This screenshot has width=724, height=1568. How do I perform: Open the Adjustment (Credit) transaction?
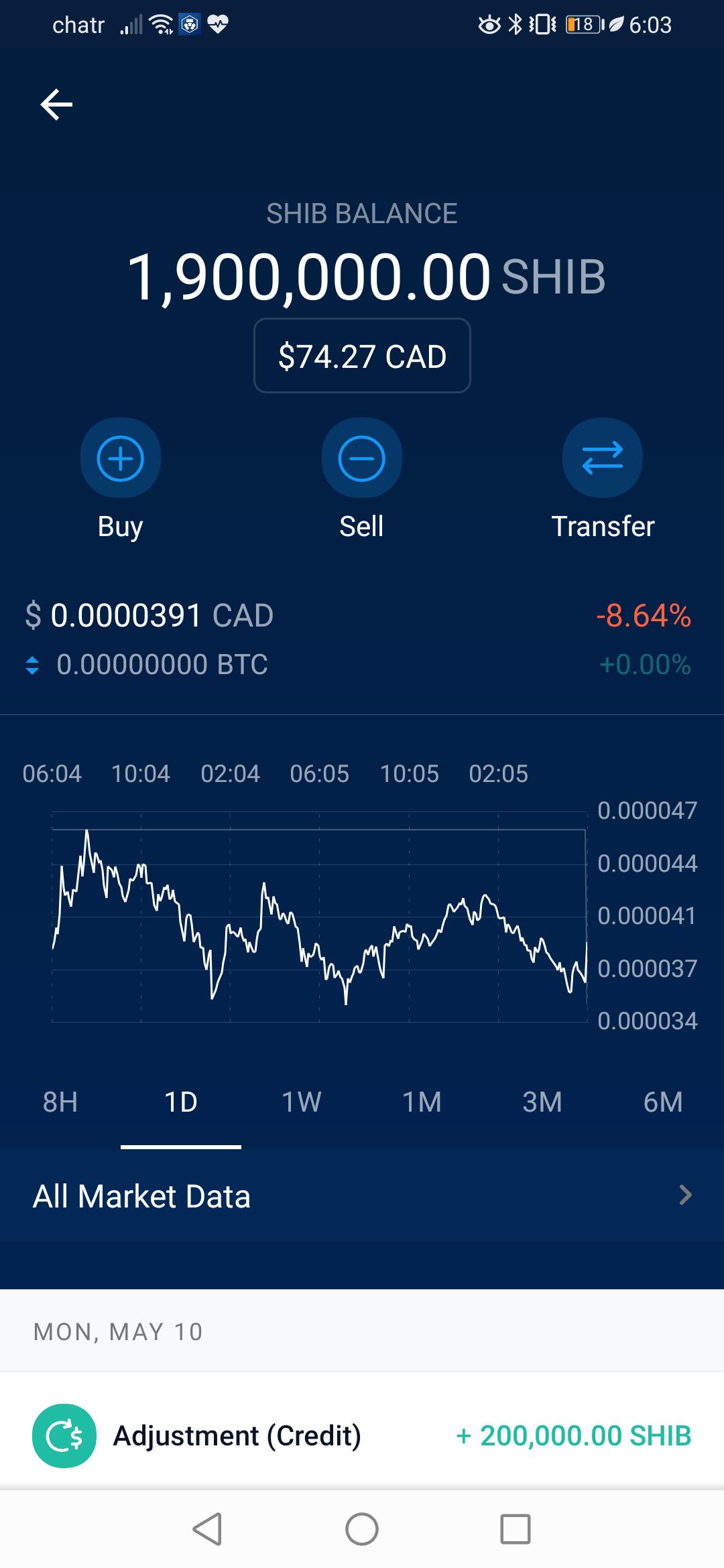(x=362, y=1435)
